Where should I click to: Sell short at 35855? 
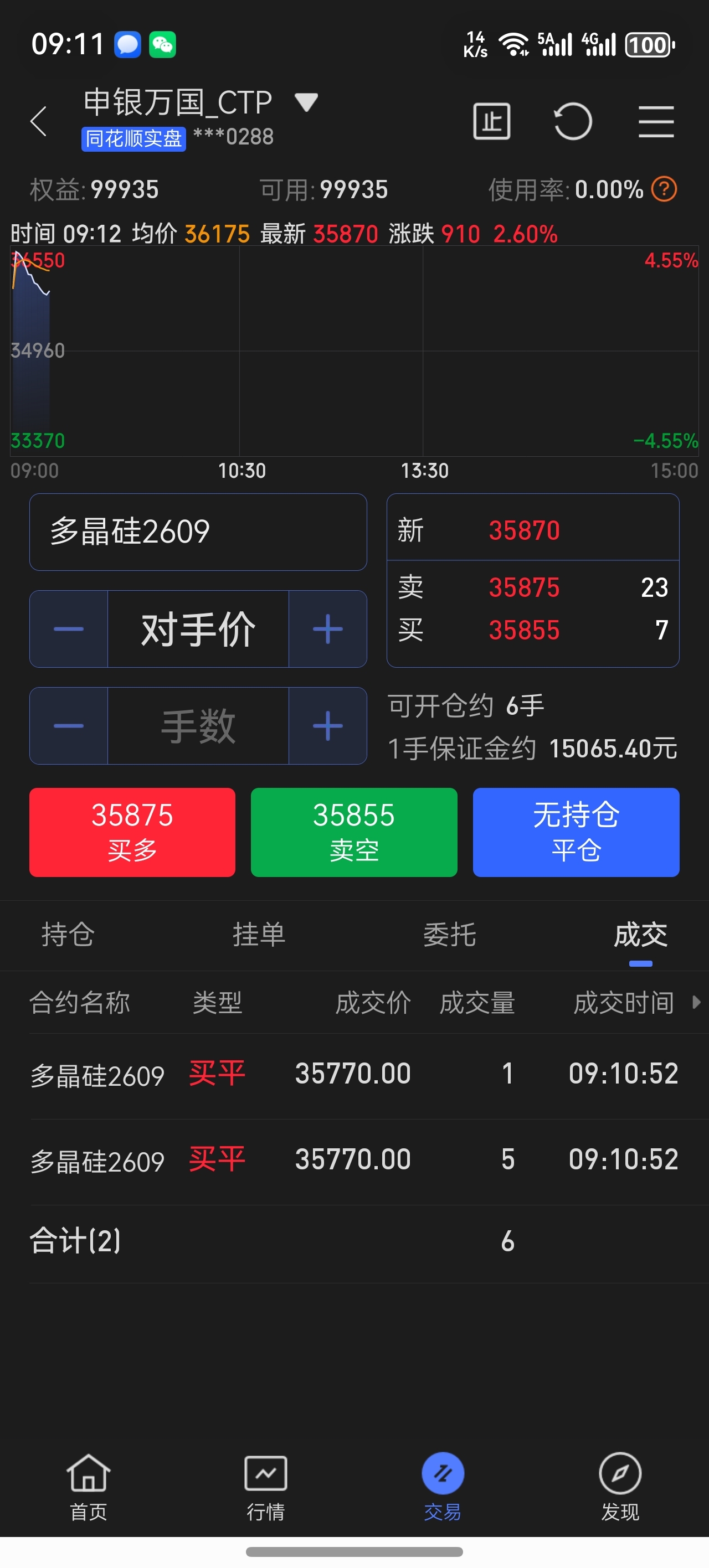coord(354,832)
